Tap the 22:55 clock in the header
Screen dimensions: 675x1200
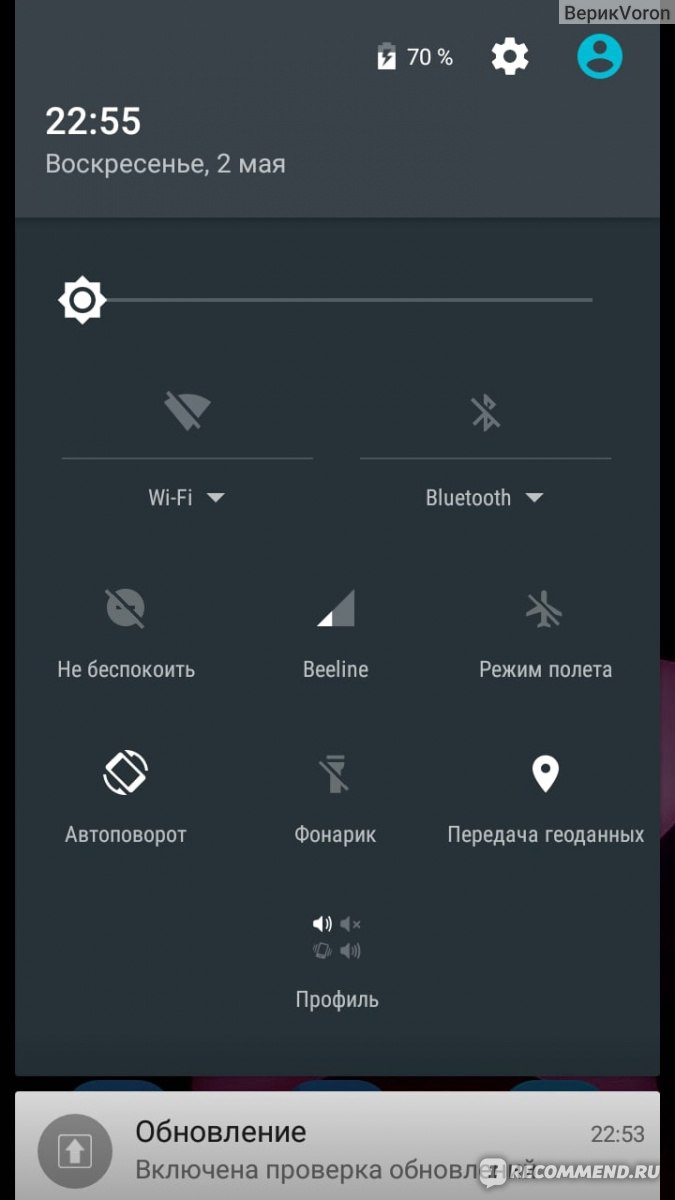pyautogui.click(x=93, y=121)
